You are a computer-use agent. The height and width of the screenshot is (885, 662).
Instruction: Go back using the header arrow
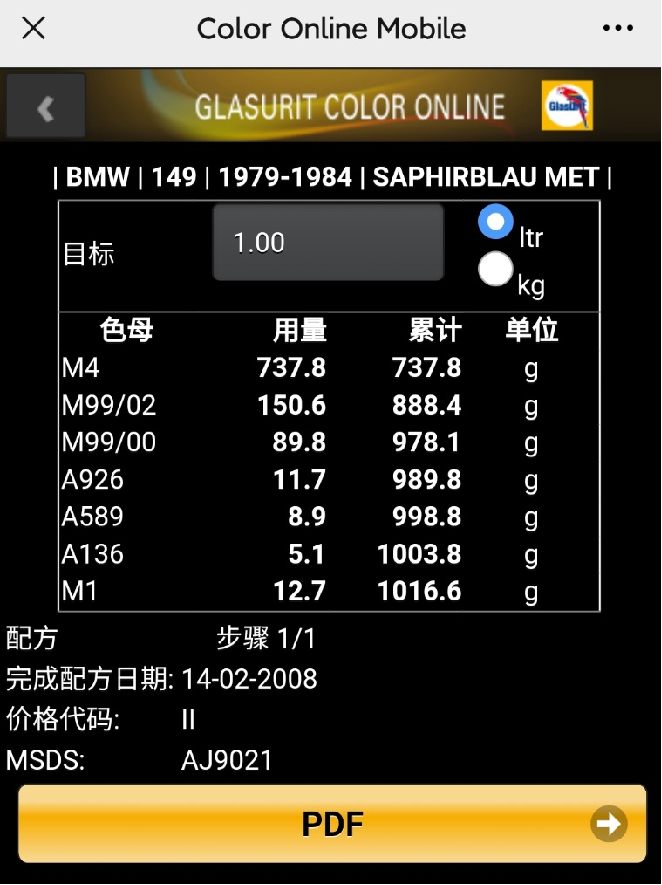pyautogui.click(x=45, y=107)
